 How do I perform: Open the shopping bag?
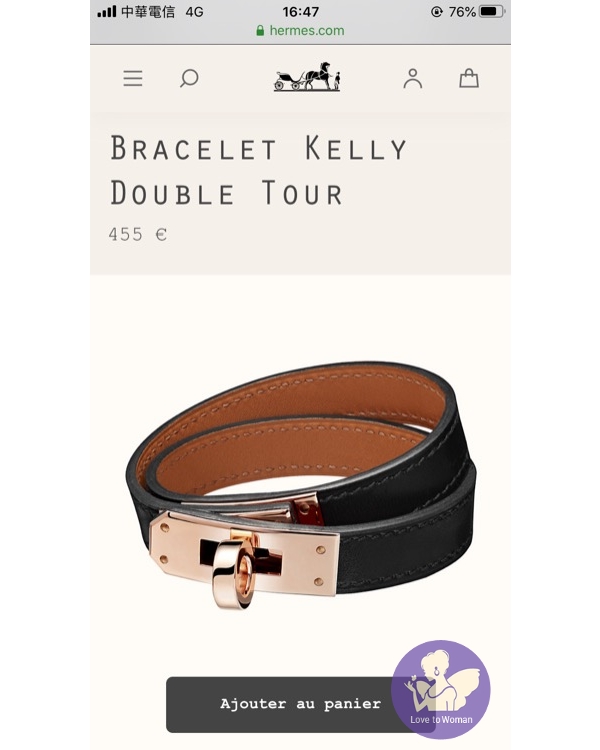[468, 78]
